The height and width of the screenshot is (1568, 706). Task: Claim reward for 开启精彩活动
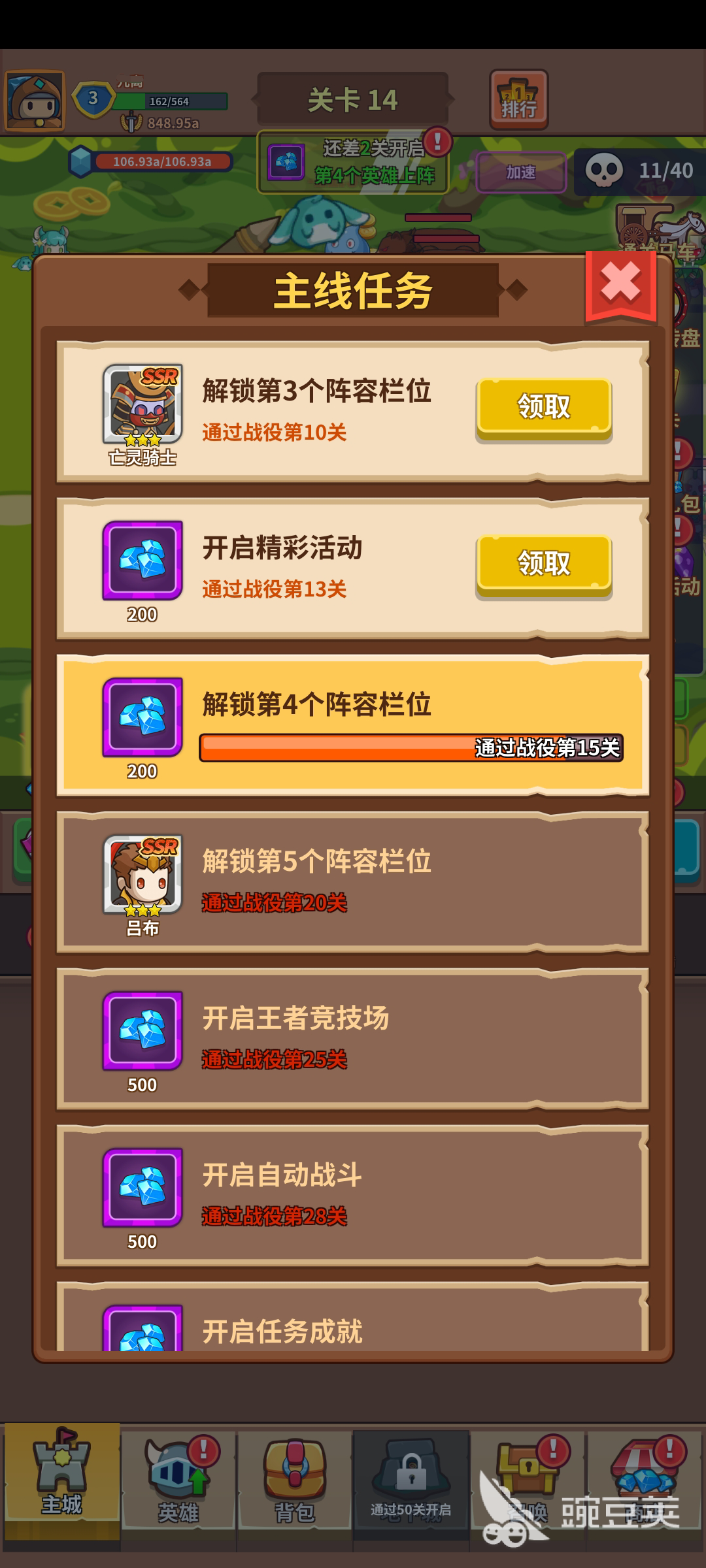pos(543,564)
